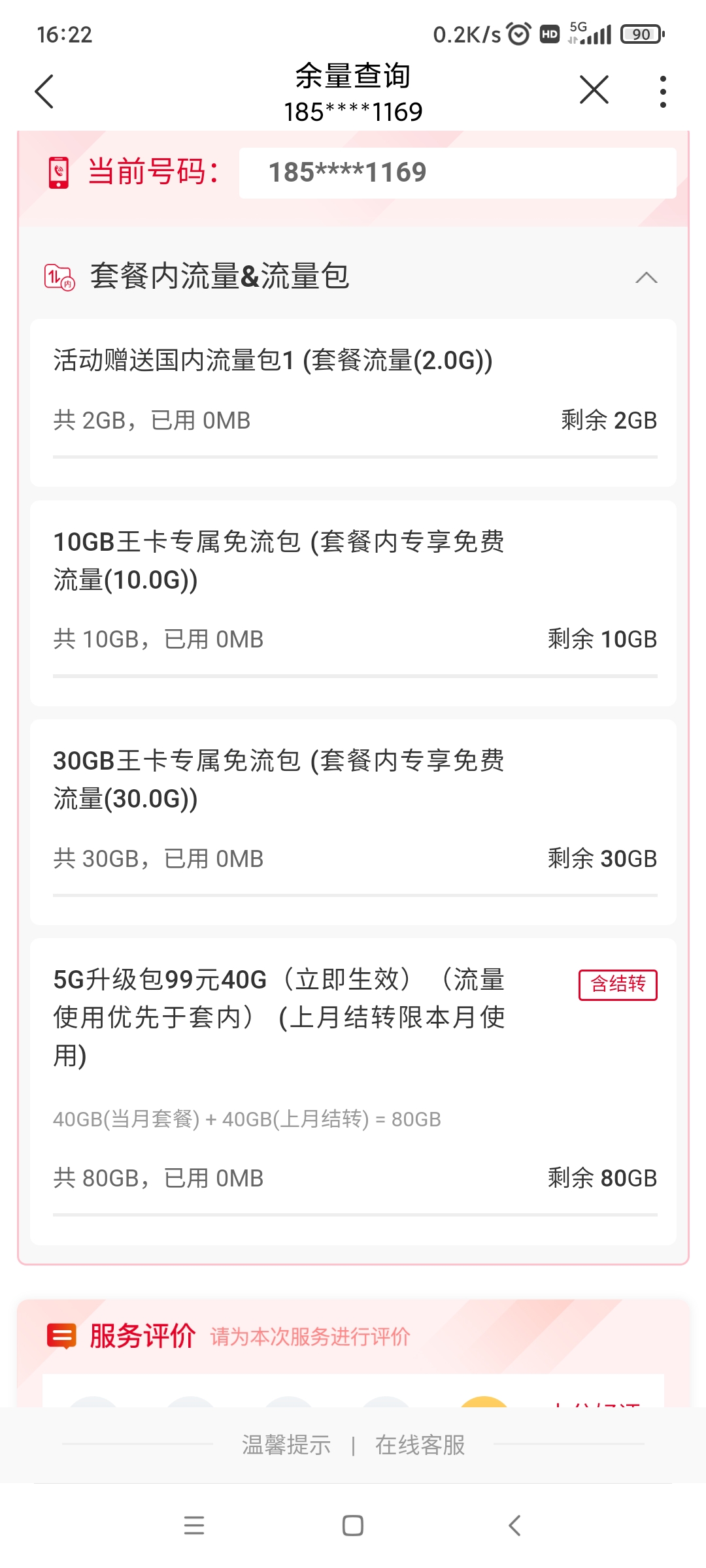
Task: Tap the current number field 185****1169
Action: (x=457, y=173)
